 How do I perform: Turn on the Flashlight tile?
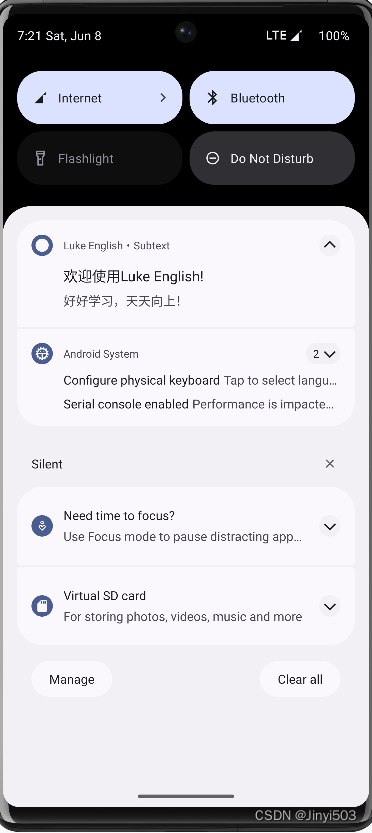click(x=99, y=158)
